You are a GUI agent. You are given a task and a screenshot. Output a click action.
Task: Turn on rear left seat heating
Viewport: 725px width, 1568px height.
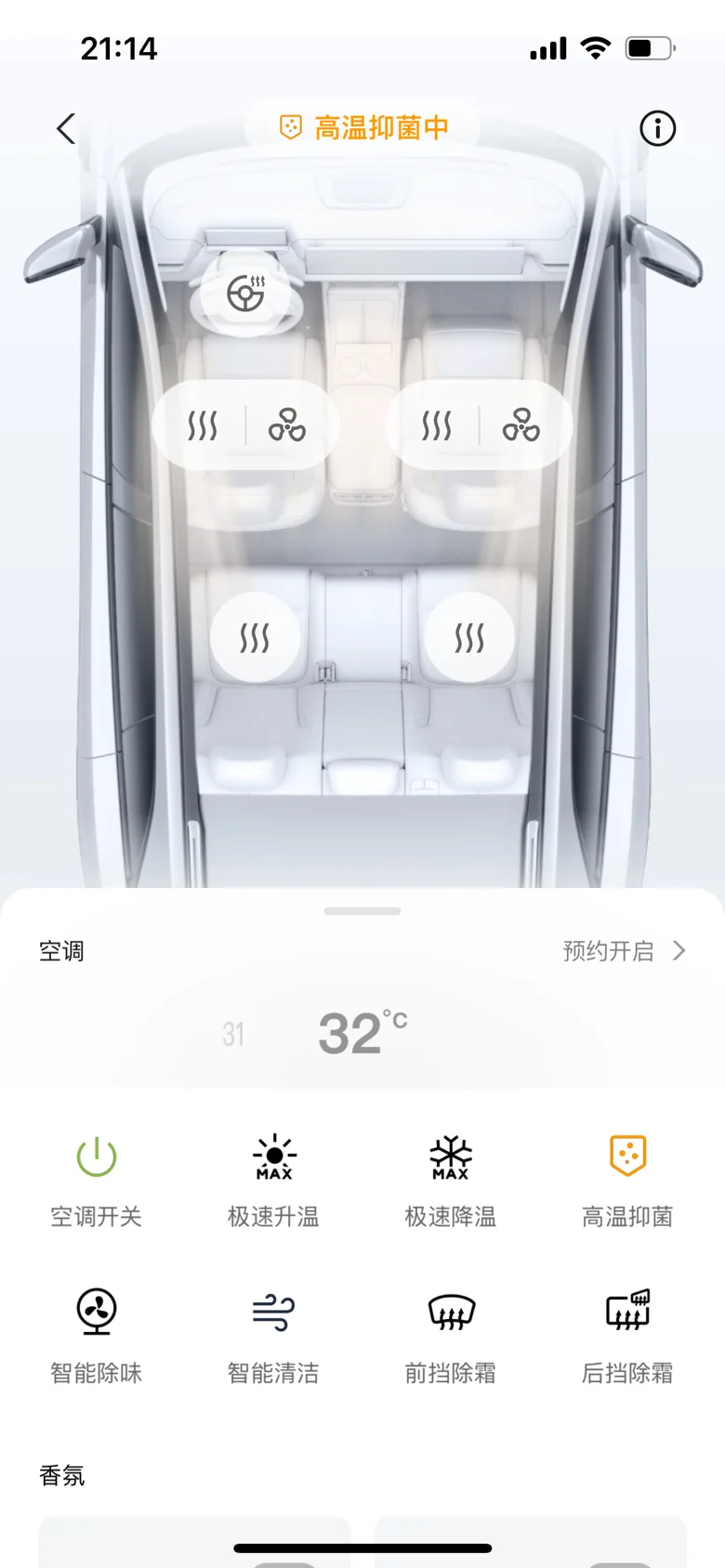(256, 638)
